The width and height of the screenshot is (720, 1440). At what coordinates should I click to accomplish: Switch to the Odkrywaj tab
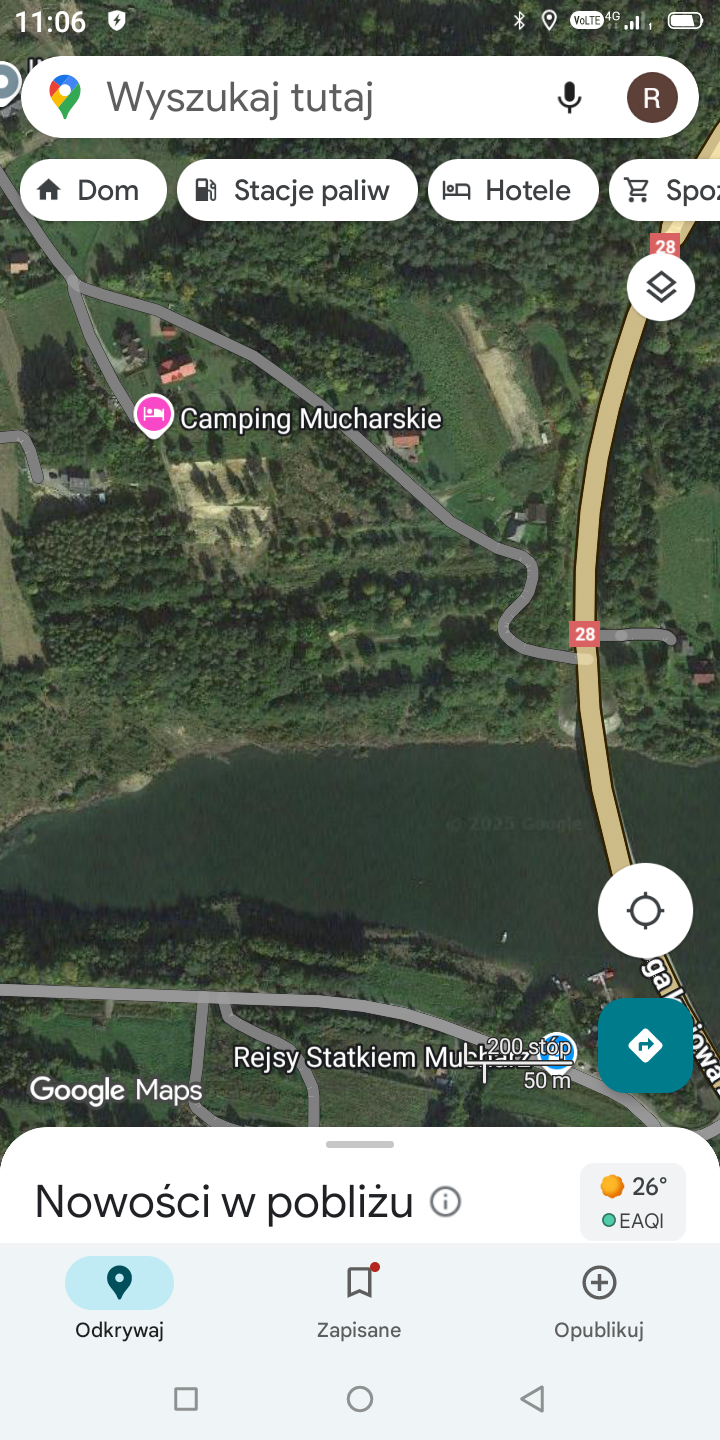(x=119, y=1298)
